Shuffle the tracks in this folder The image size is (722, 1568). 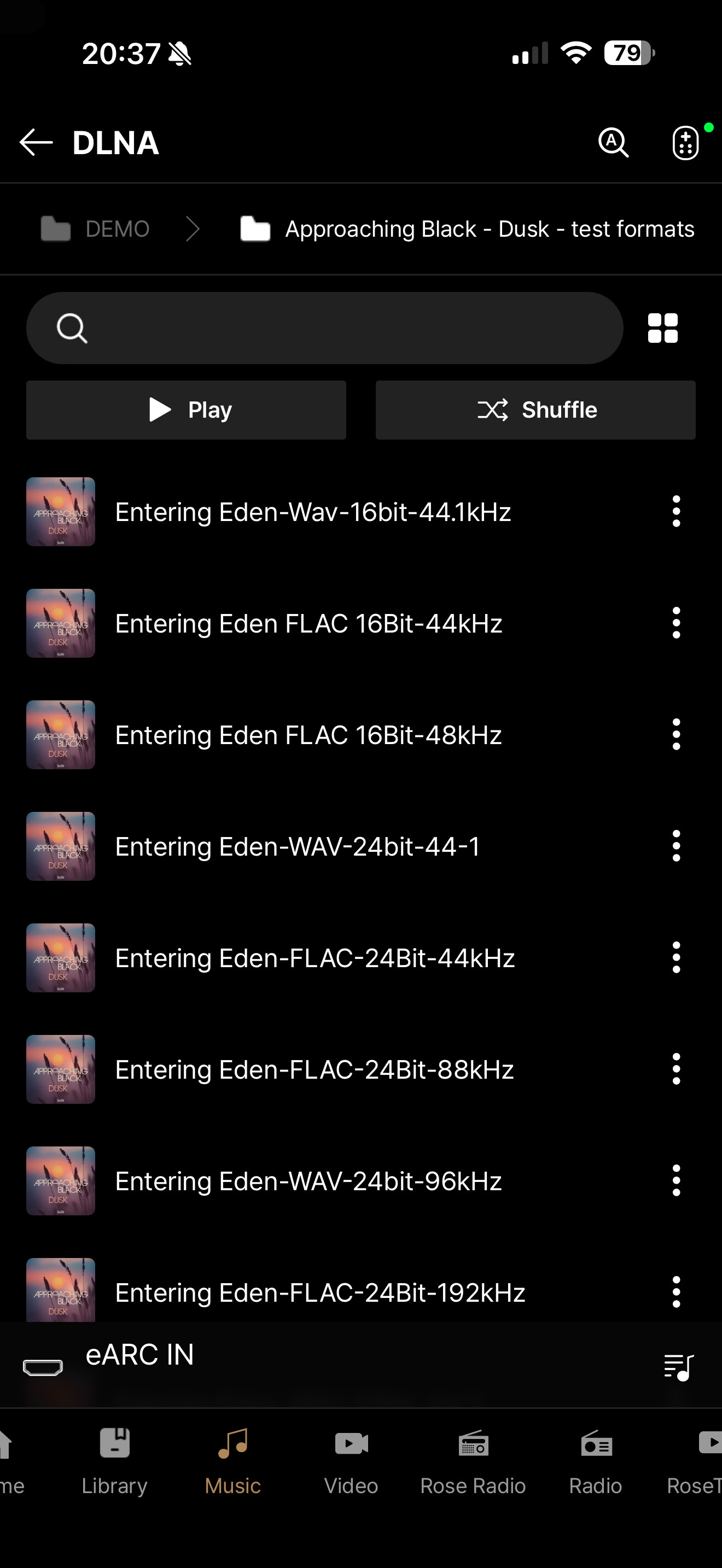click(x=535, y=409)
